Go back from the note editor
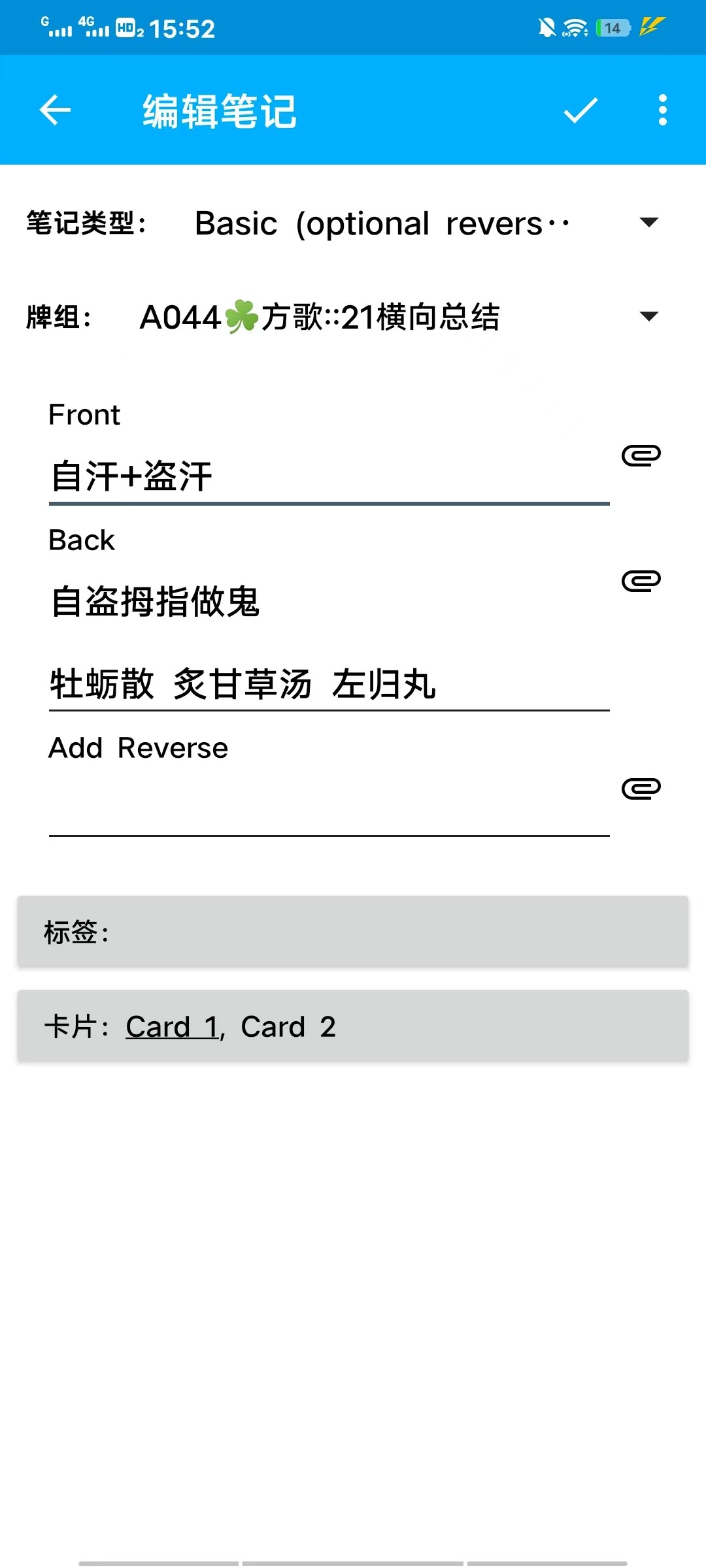706x1568 pixels. click(55, 110)
